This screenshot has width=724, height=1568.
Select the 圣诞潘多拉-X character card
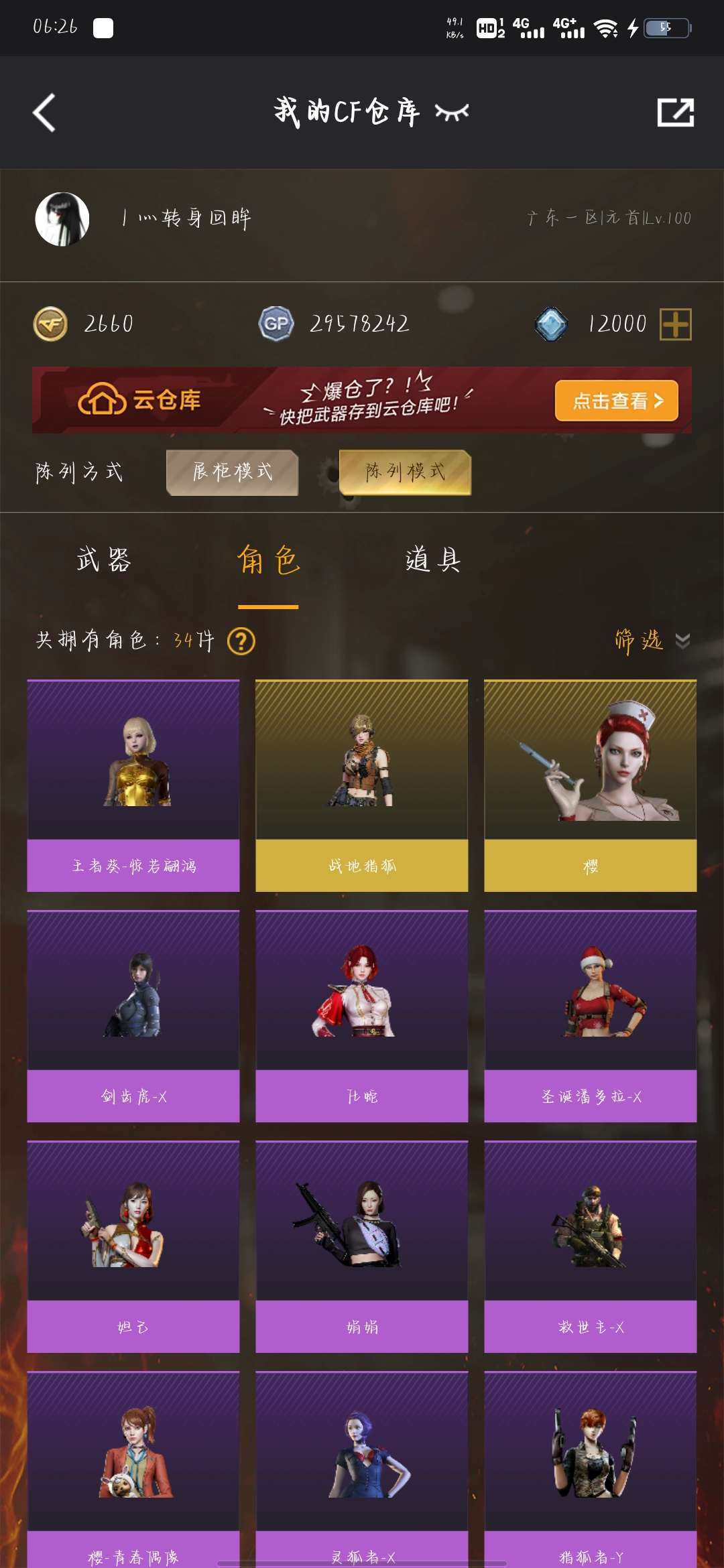[x=591, y=1017]
